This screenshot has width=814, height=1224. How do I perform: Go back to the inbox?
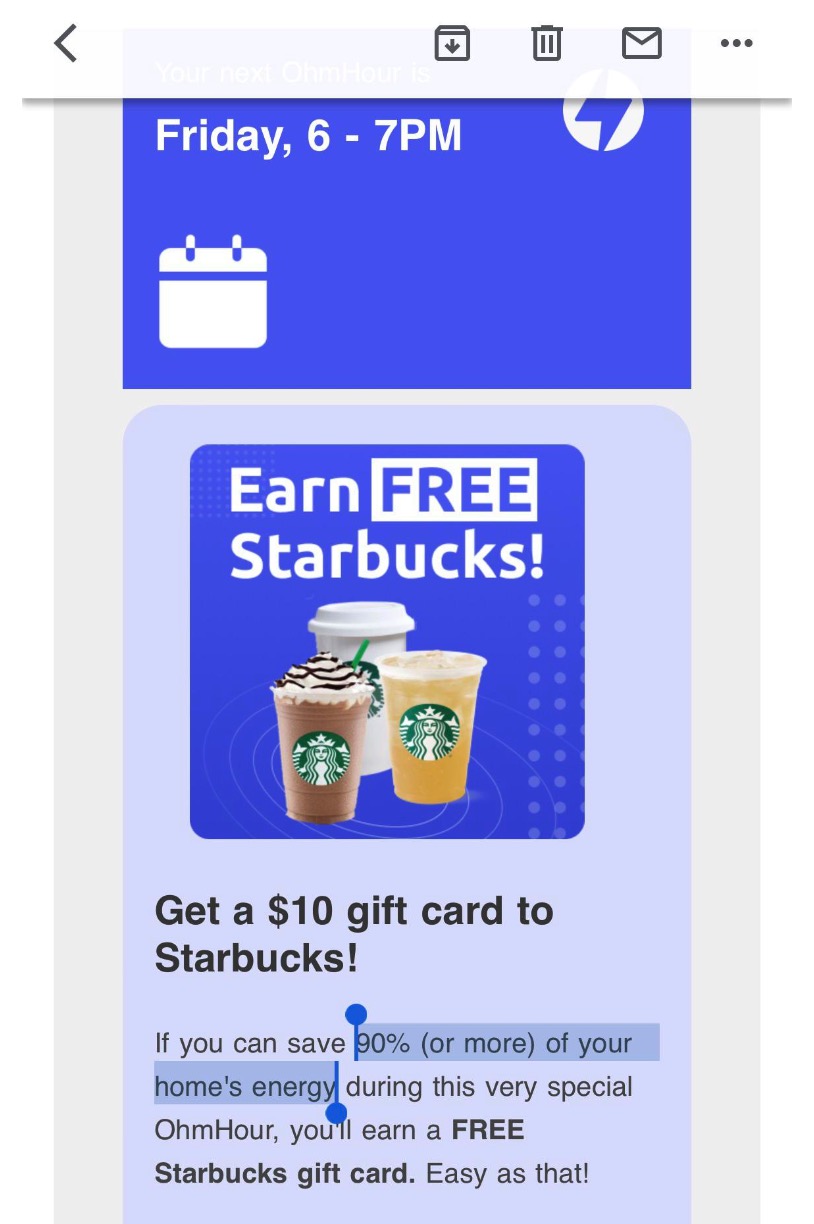66,44
